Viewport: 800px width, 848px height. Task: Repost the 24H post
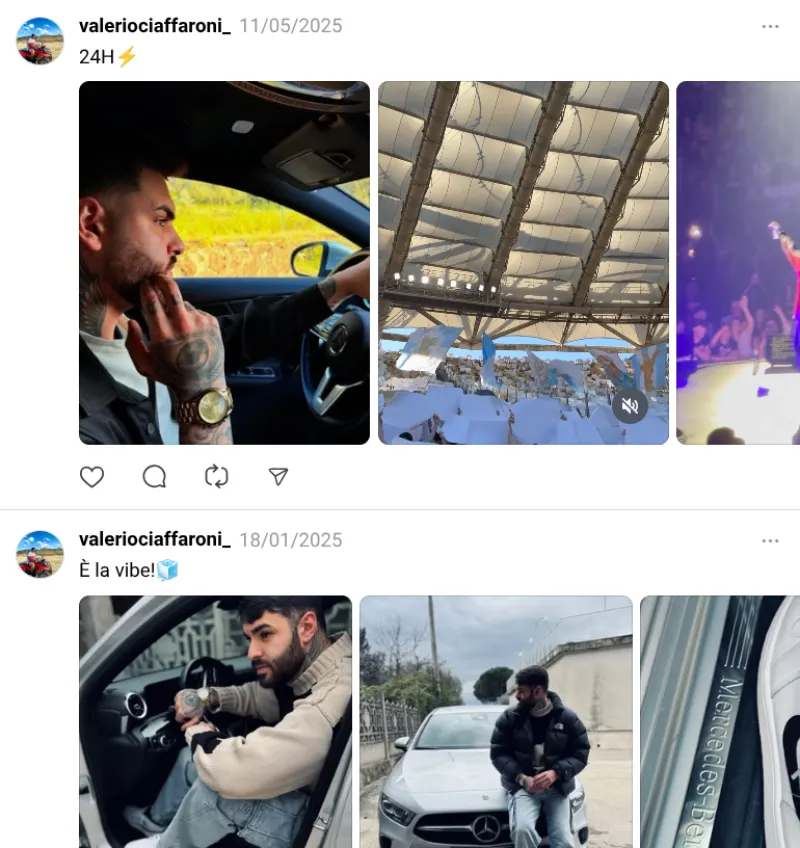pos(216,477)
